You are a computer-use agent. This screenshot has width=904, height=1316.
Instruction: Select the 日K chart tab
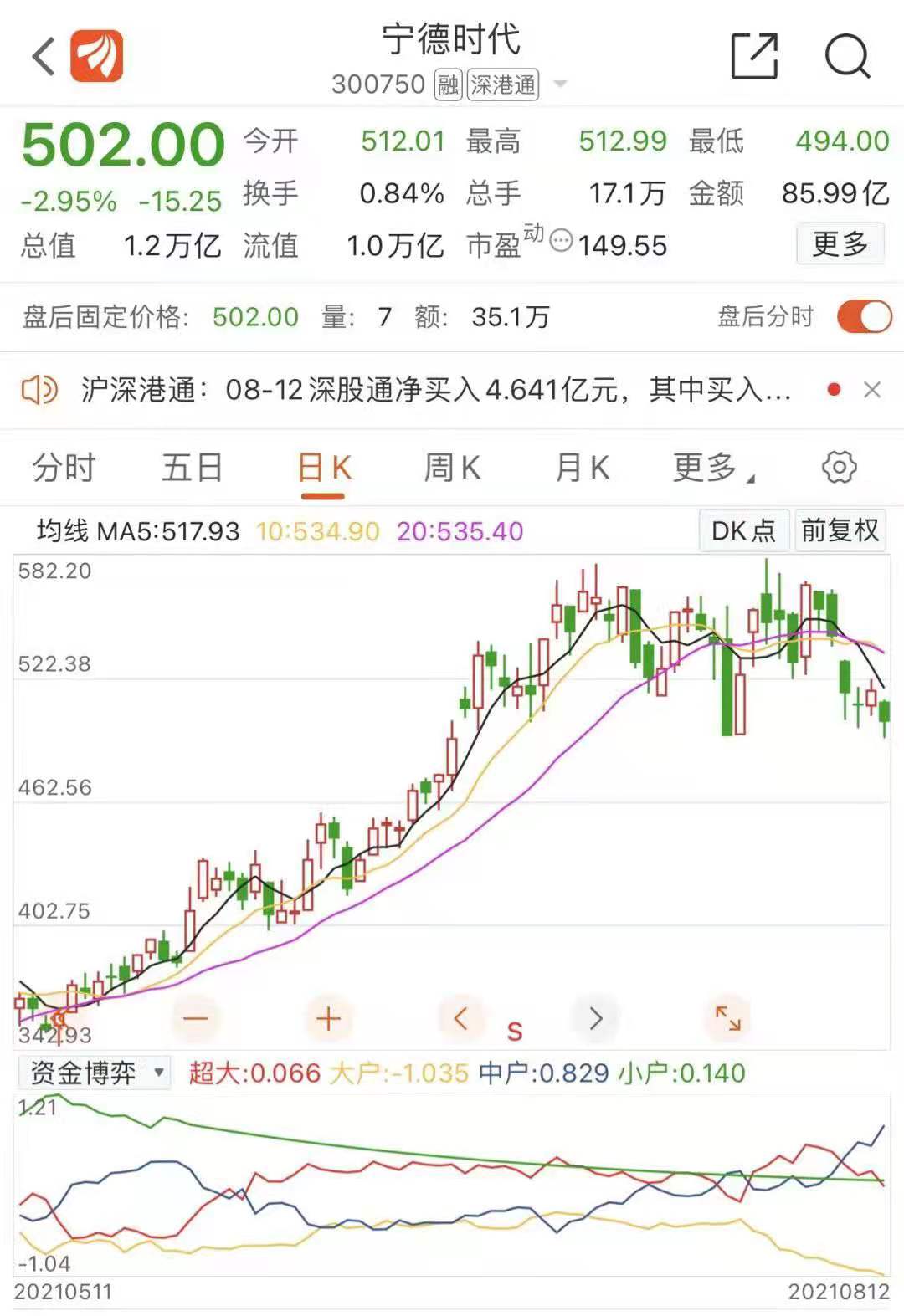(x=324, y=468)
